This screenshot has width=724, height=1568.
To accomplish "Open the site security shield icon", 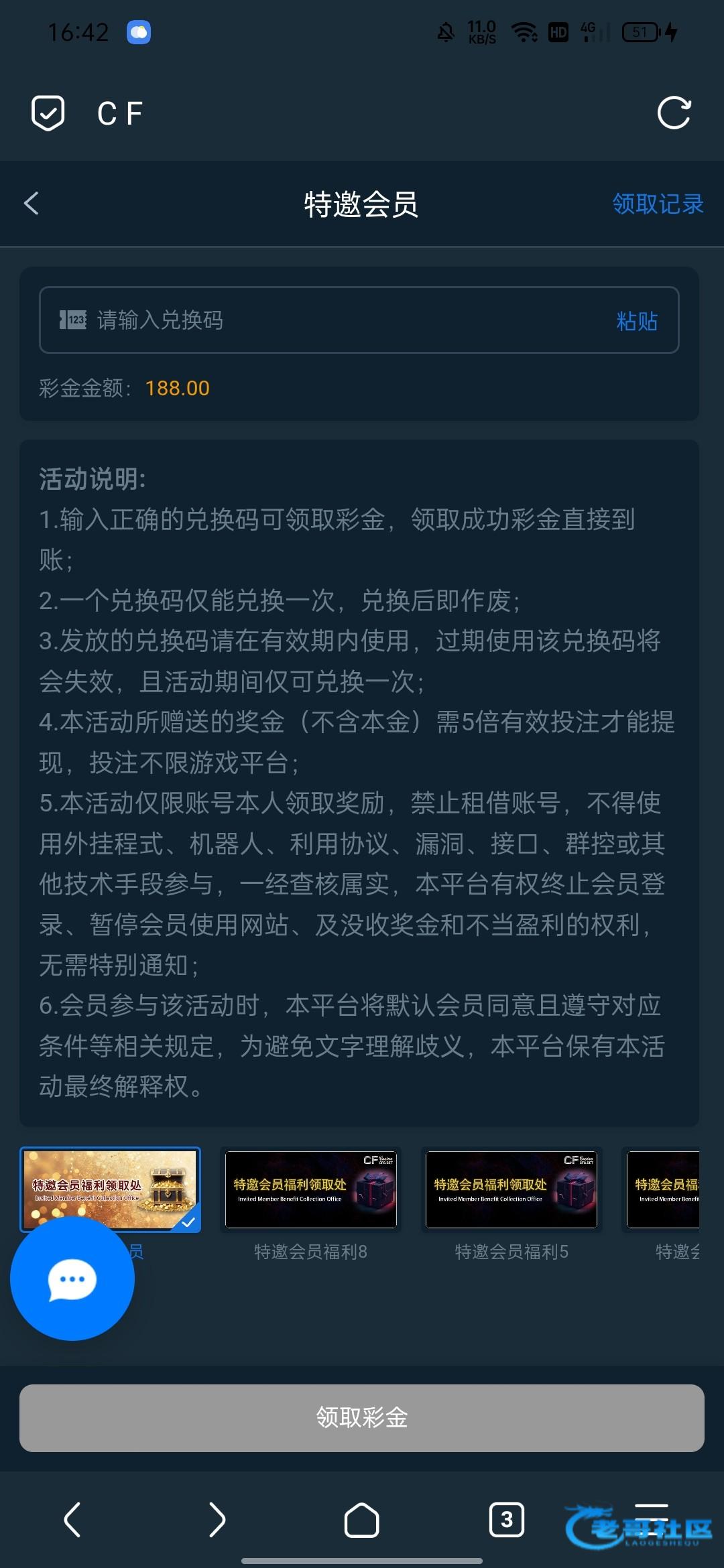I will coord(48,113).
